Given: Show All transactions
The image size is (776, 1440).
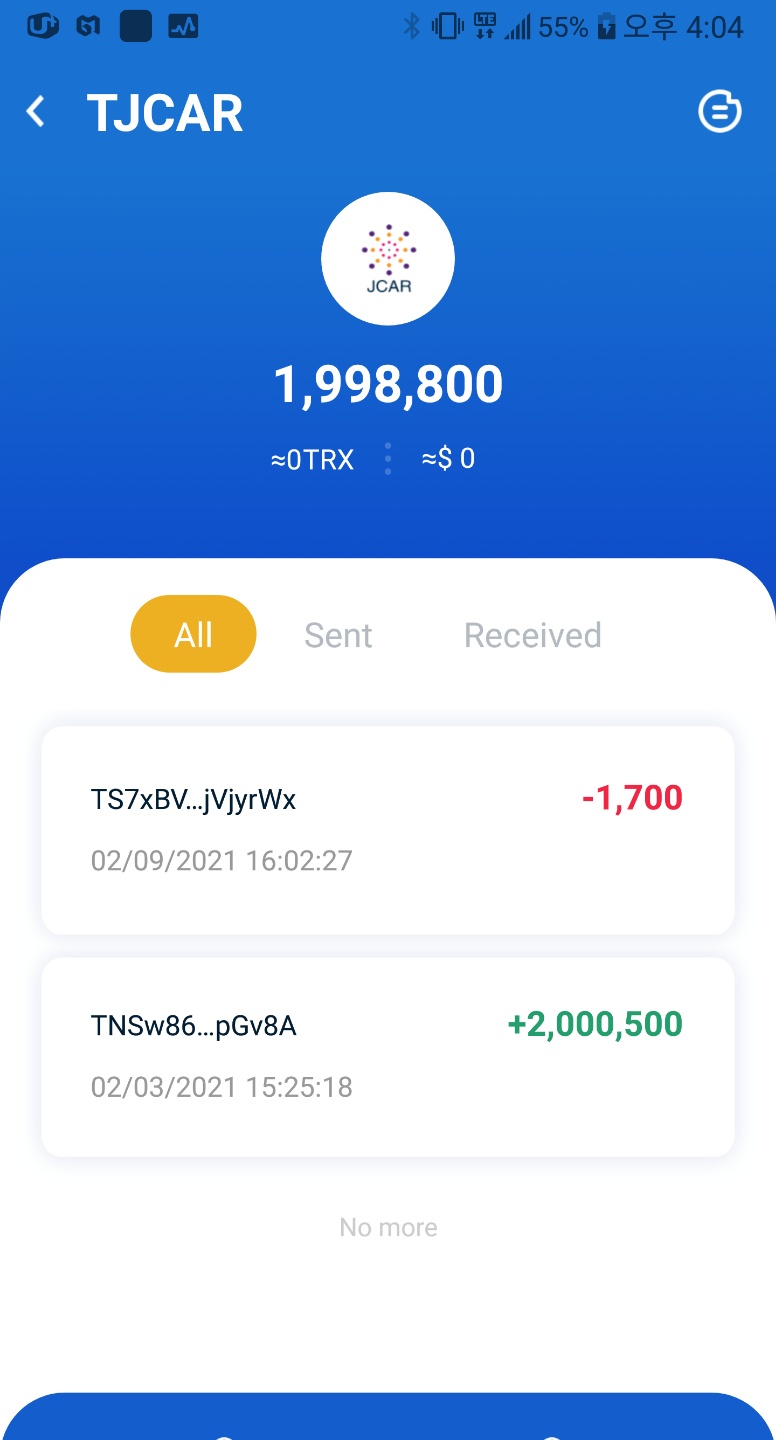Looking at the screenshot, I should click(x=193, y=634).
